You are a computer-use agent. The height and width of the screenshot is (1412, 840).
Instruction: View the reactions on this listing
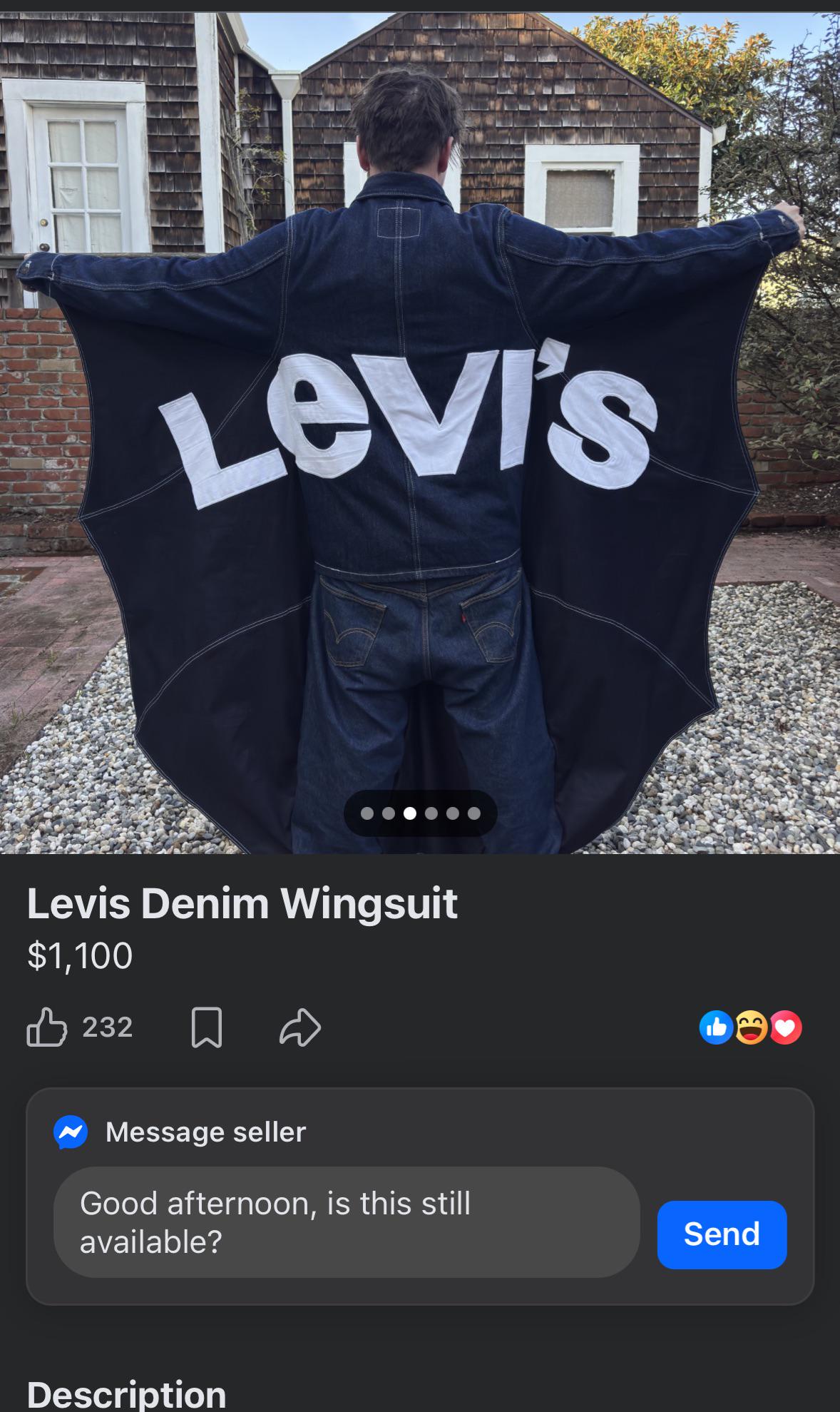750,1027
